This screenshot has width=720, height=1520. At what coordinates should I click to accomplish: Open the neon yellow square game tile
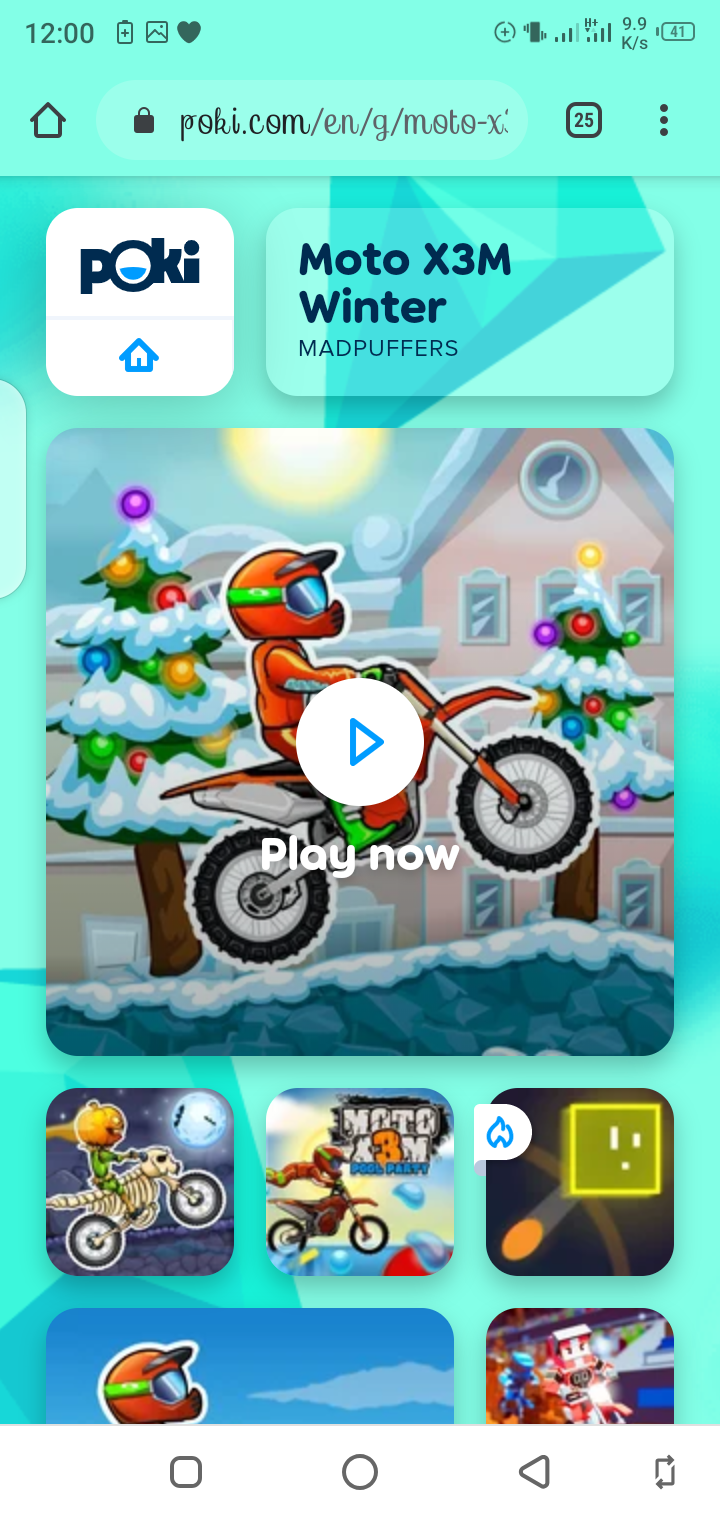580,1181
